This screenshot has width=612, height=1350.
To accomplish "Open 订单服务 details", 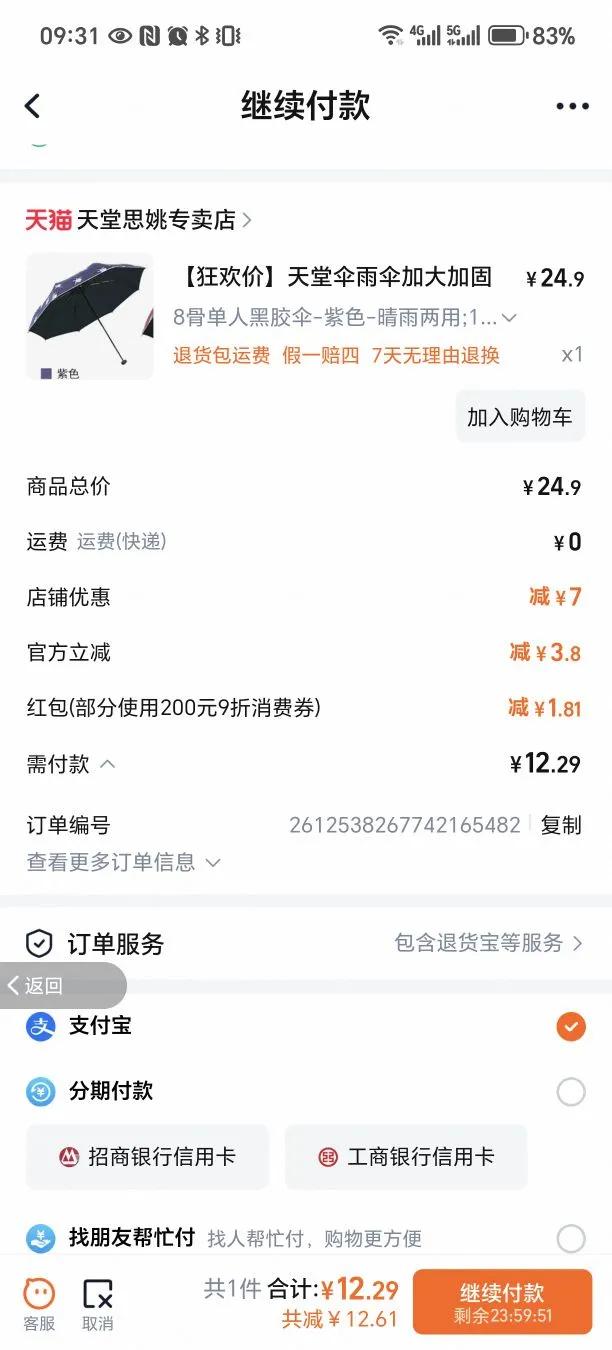I will click(x=488, y=943).
